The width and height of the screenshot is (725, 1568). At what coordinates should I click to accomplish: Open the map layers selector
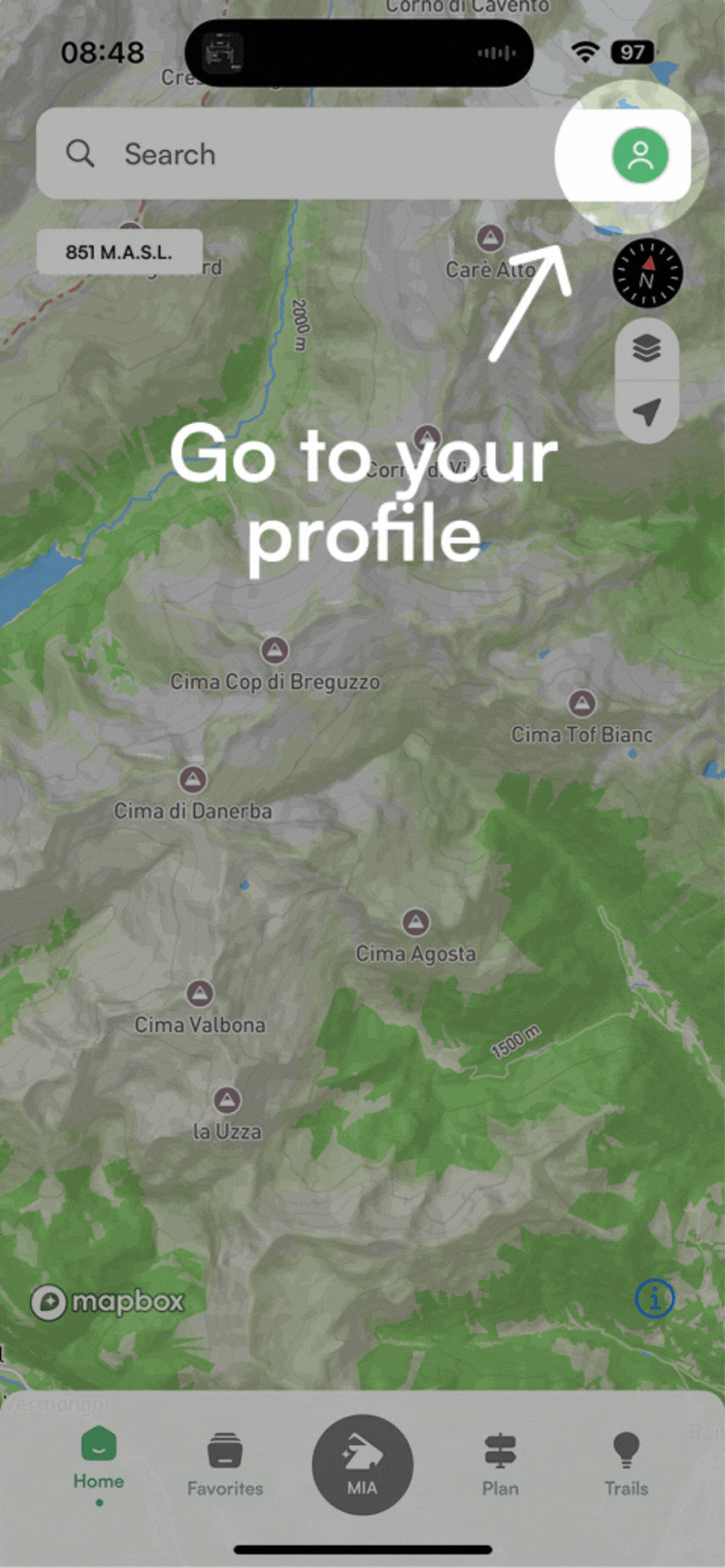pos(646,348)
